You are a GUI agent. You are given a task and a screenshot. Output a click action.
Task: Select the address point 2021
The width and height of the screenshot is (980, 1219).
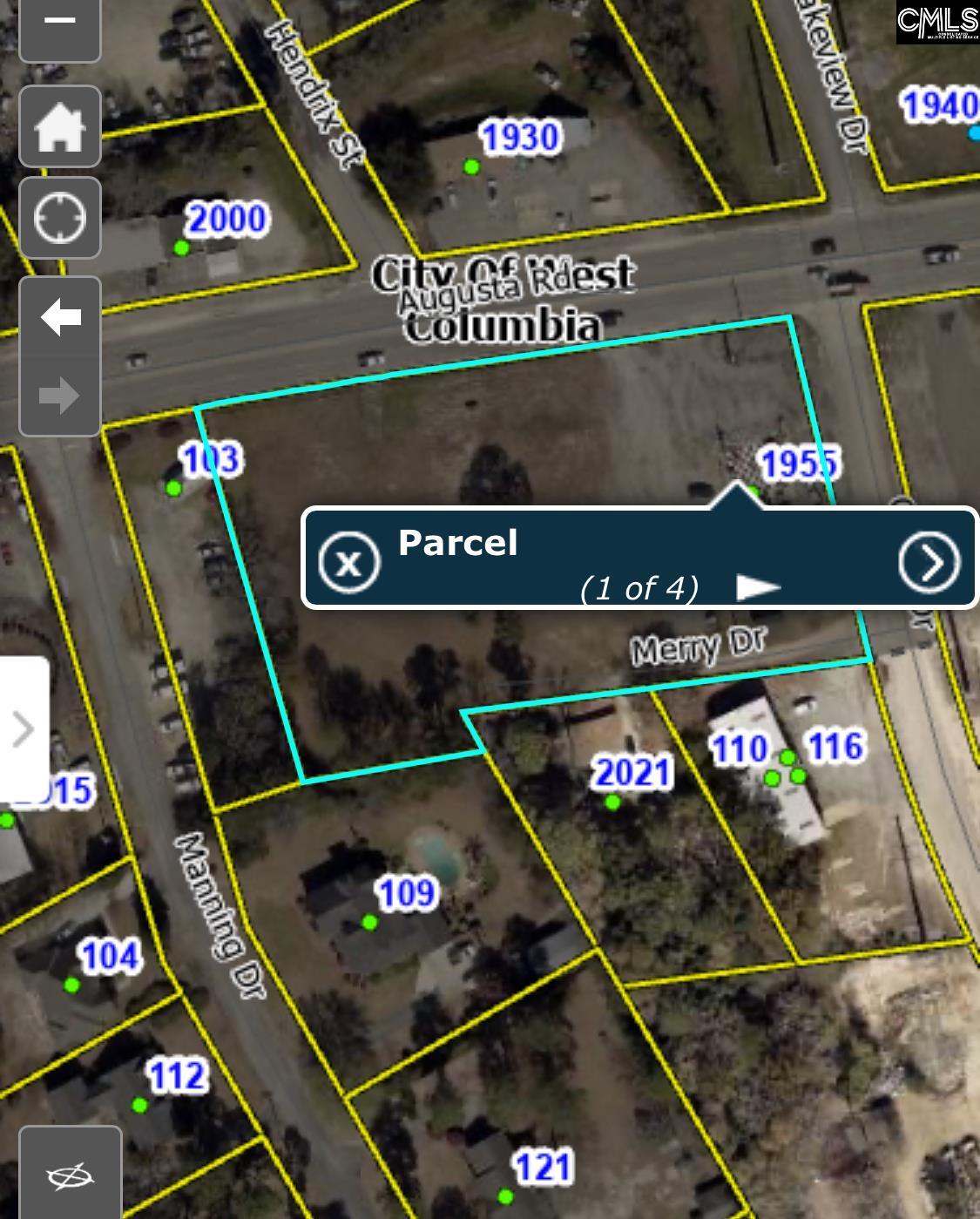(612, 802)
